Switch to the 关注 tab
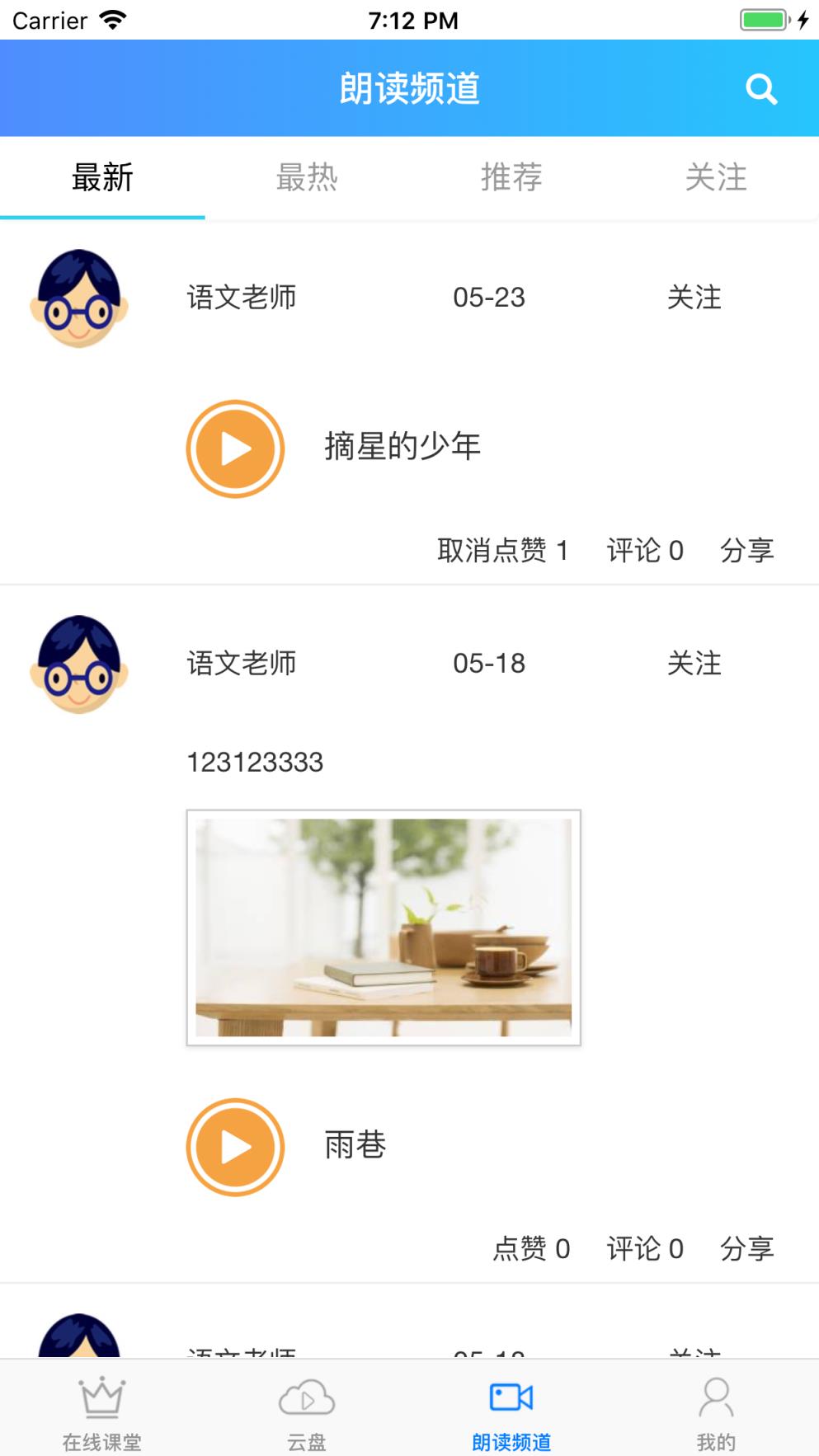The image size is (819, 1456). pos(716,176)
